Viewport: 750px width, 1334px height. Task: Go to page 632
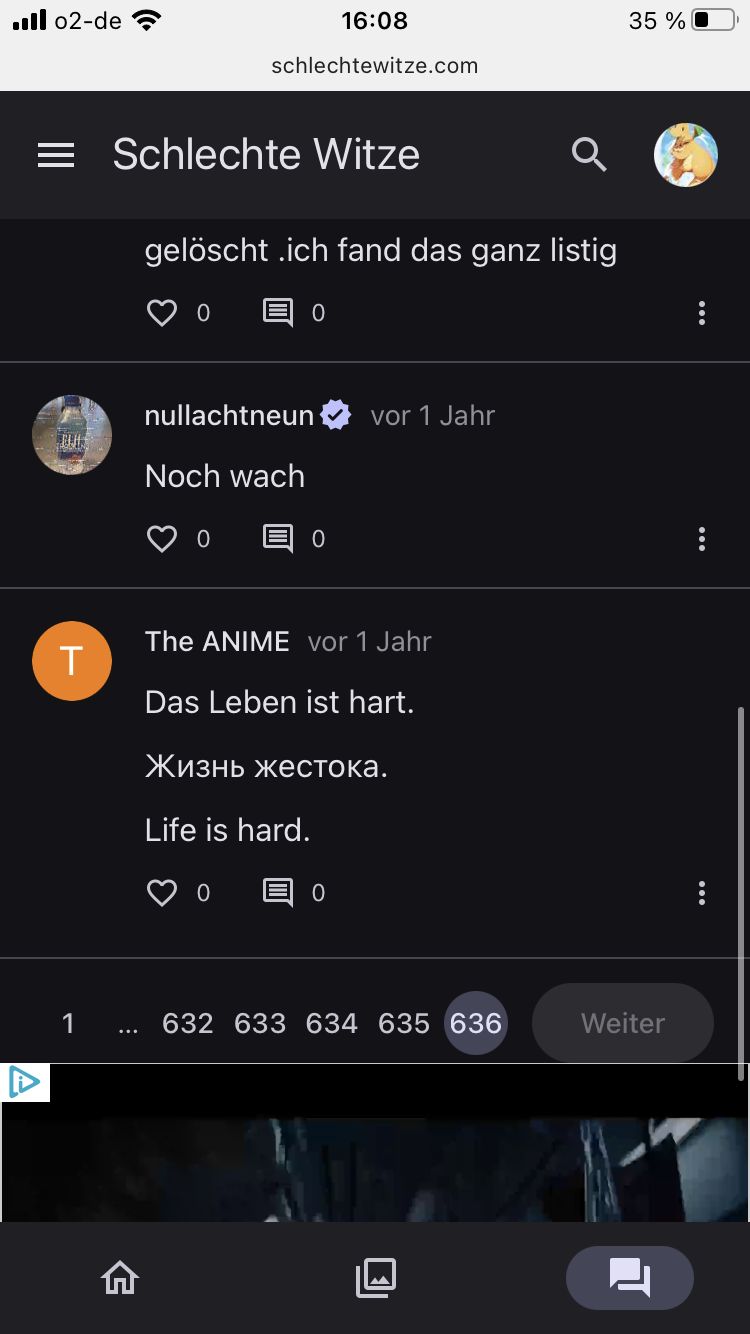(188, 1023)
